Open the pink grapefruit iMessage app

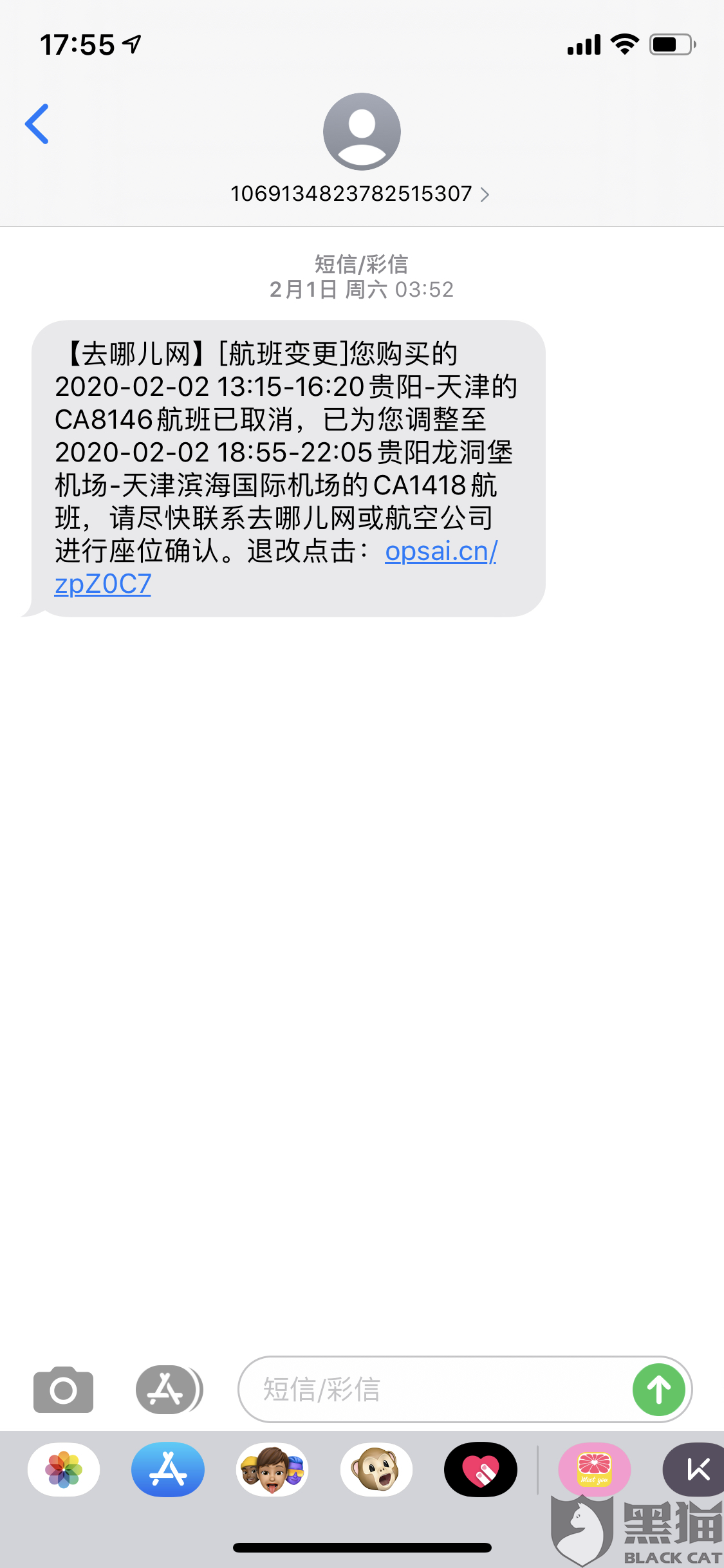(x=594, y=1470)
